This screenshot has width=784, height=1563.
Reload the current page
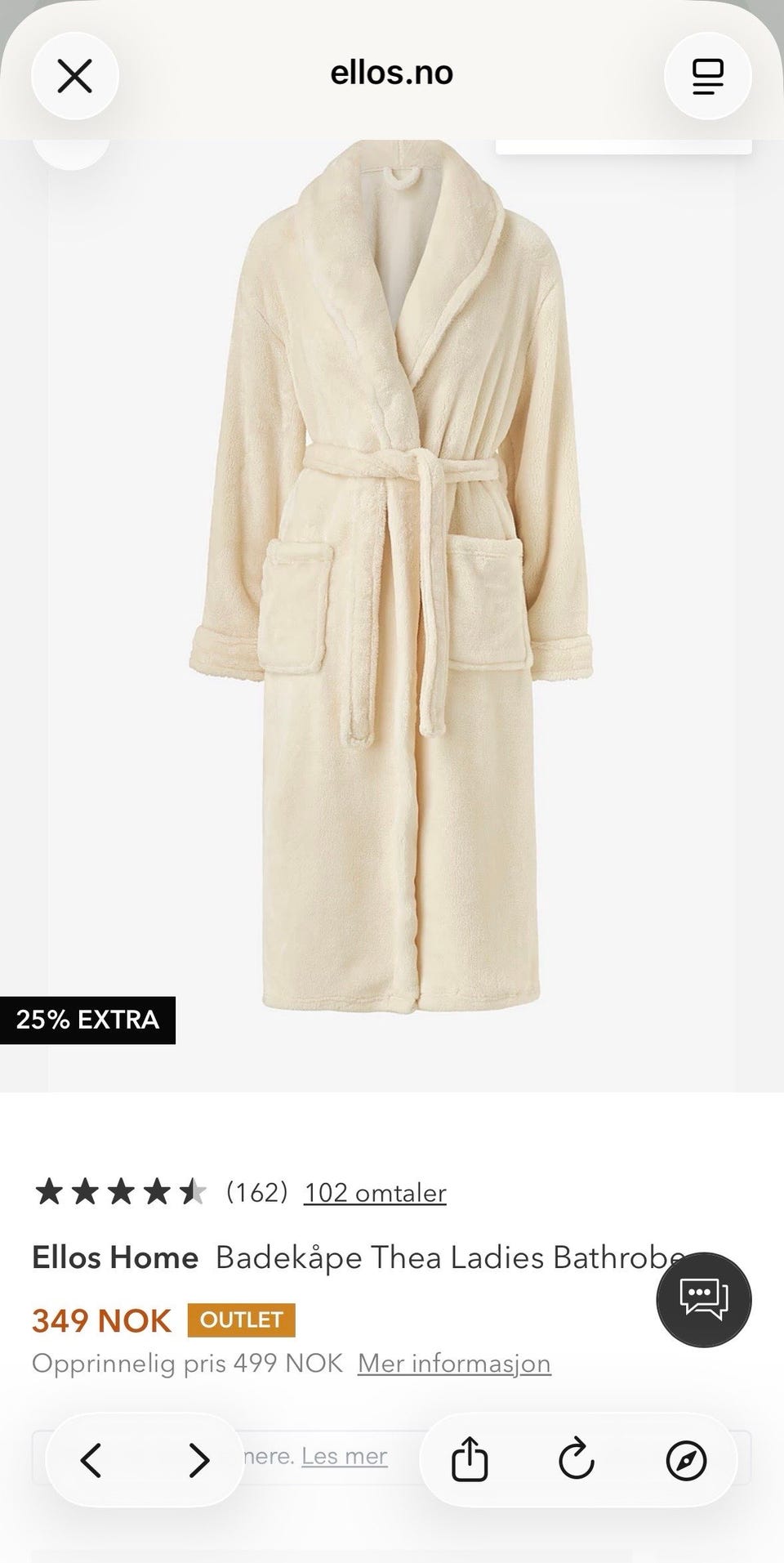coord(577,1460)
